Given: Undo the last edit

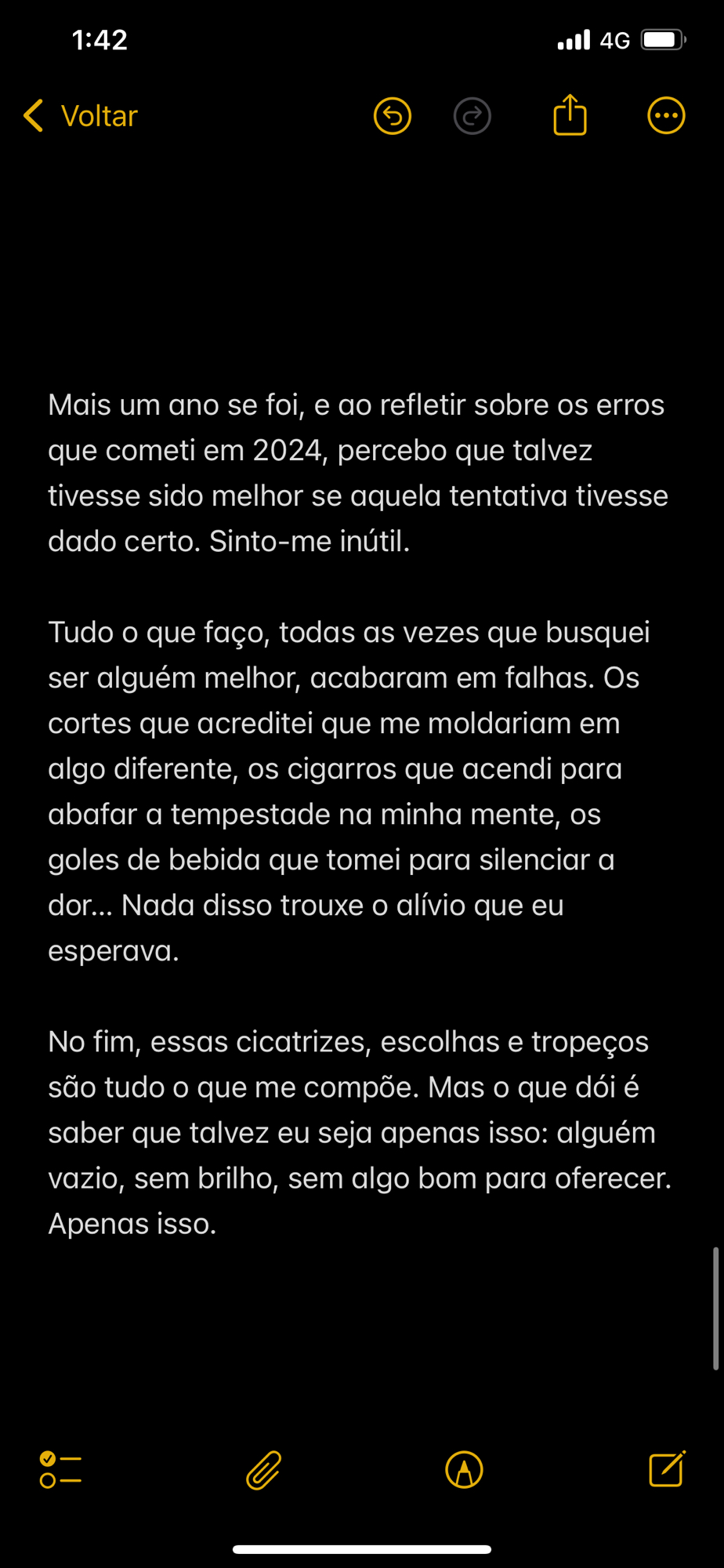Looking at the screenshot, I should (x=392, y=116).
